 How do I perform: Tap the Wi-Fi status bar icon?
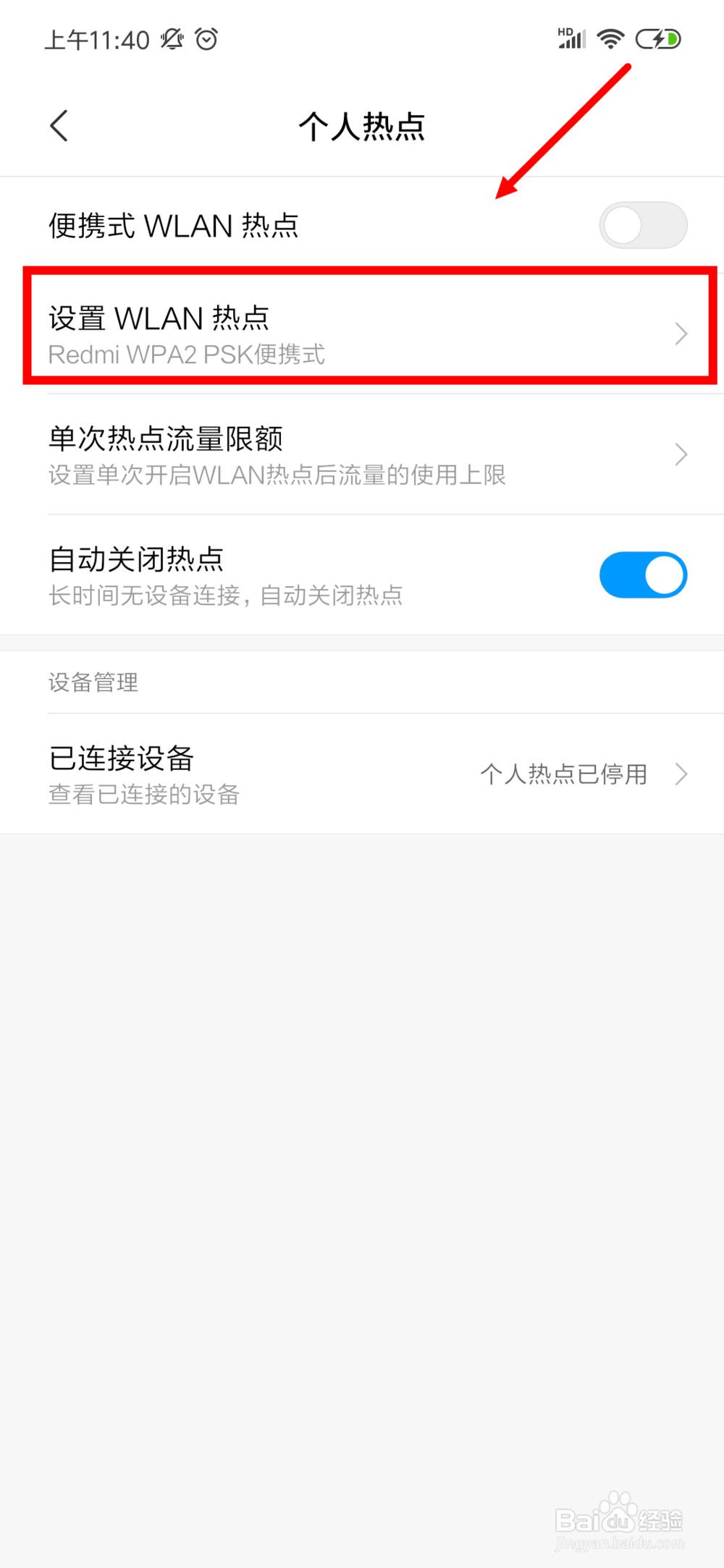click(610, 38)
